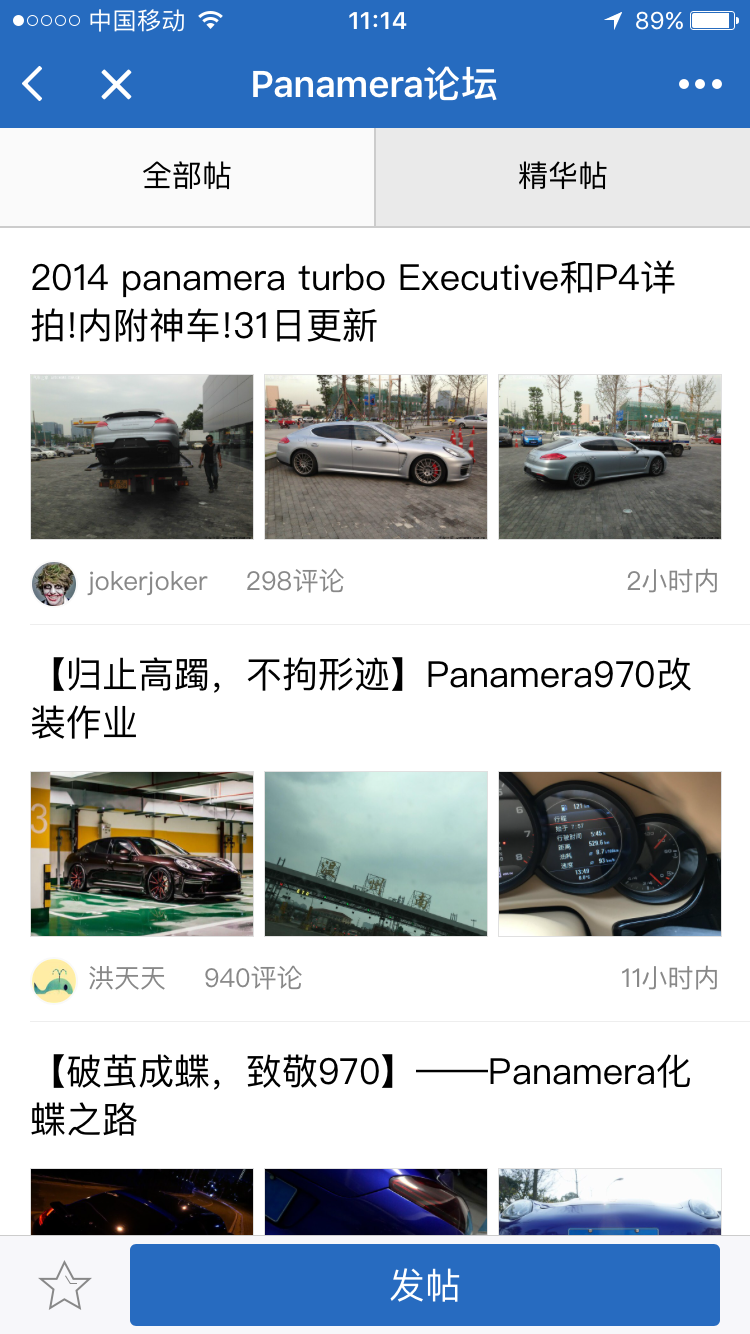750x1334 pixels.
Task: Open 洪天天's profile avatar
Action: pyautogui.click(x=54, y=980)
